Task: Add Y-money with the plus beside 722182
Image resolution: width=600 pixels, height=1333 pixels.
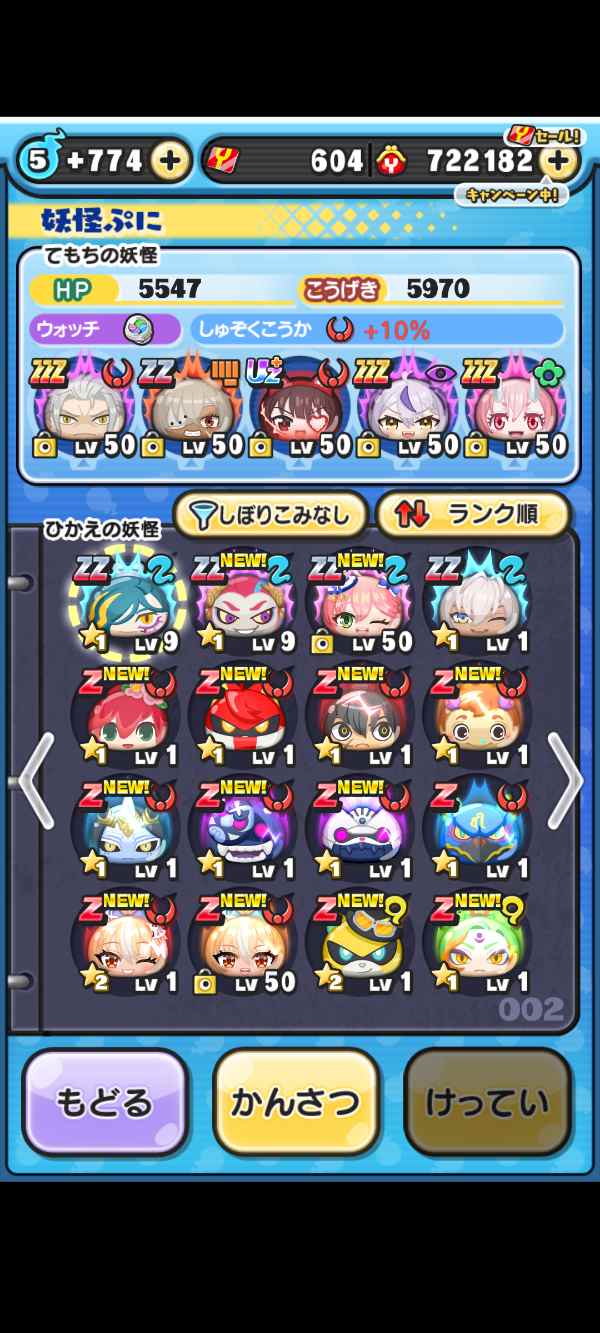Action: (559, 160)
